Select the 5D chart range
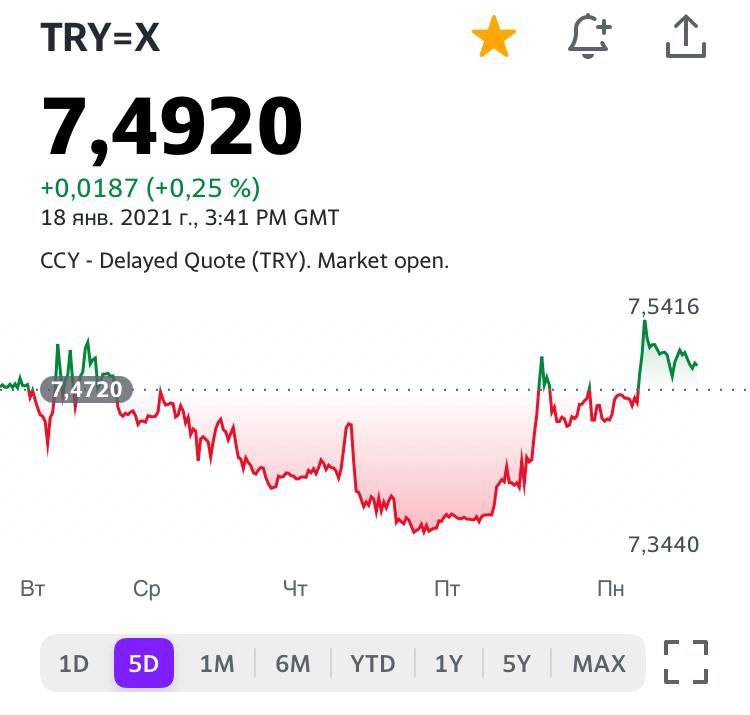The height and width of the screenshot is (715, 750). coord(144,663)
